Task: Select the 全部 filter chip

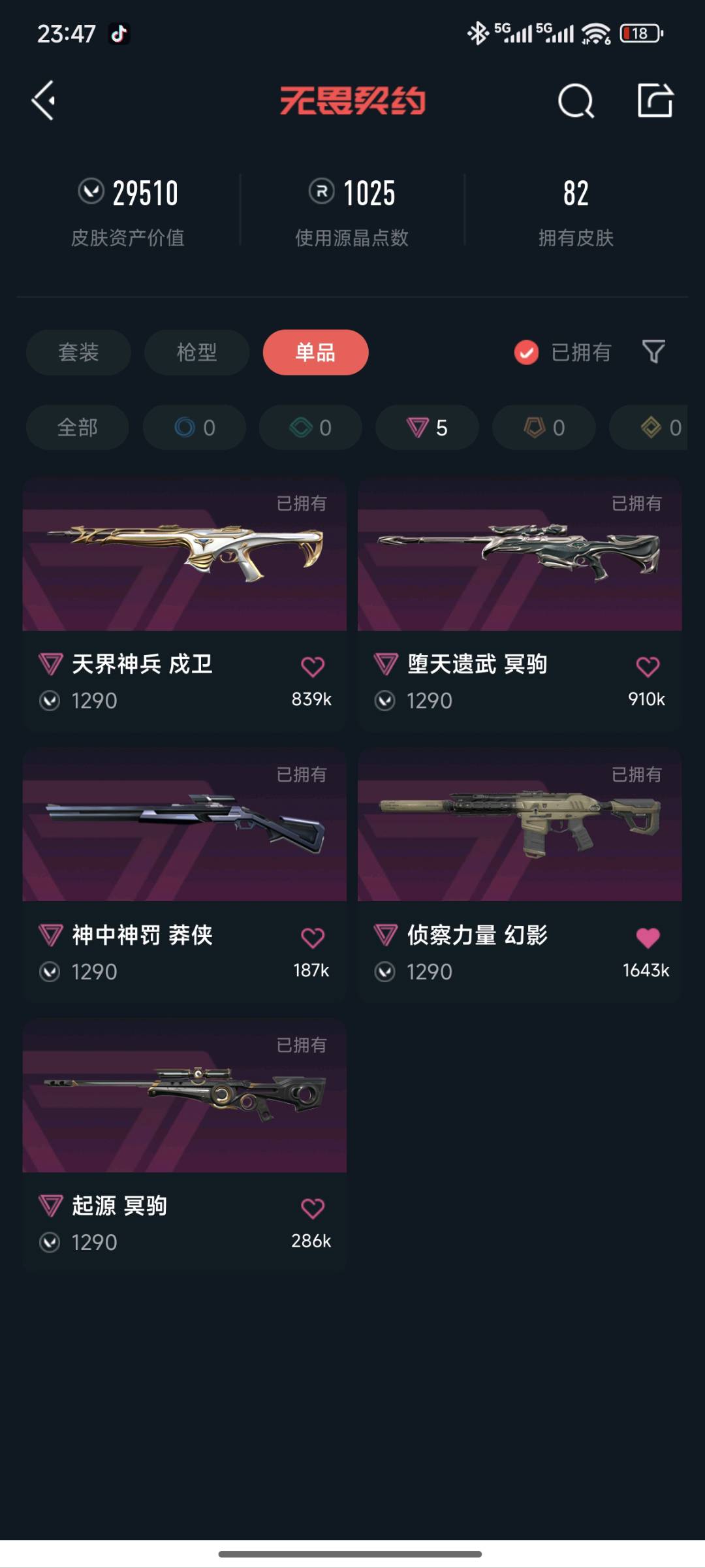Action: pyautogui.click(x=77, y=427)
